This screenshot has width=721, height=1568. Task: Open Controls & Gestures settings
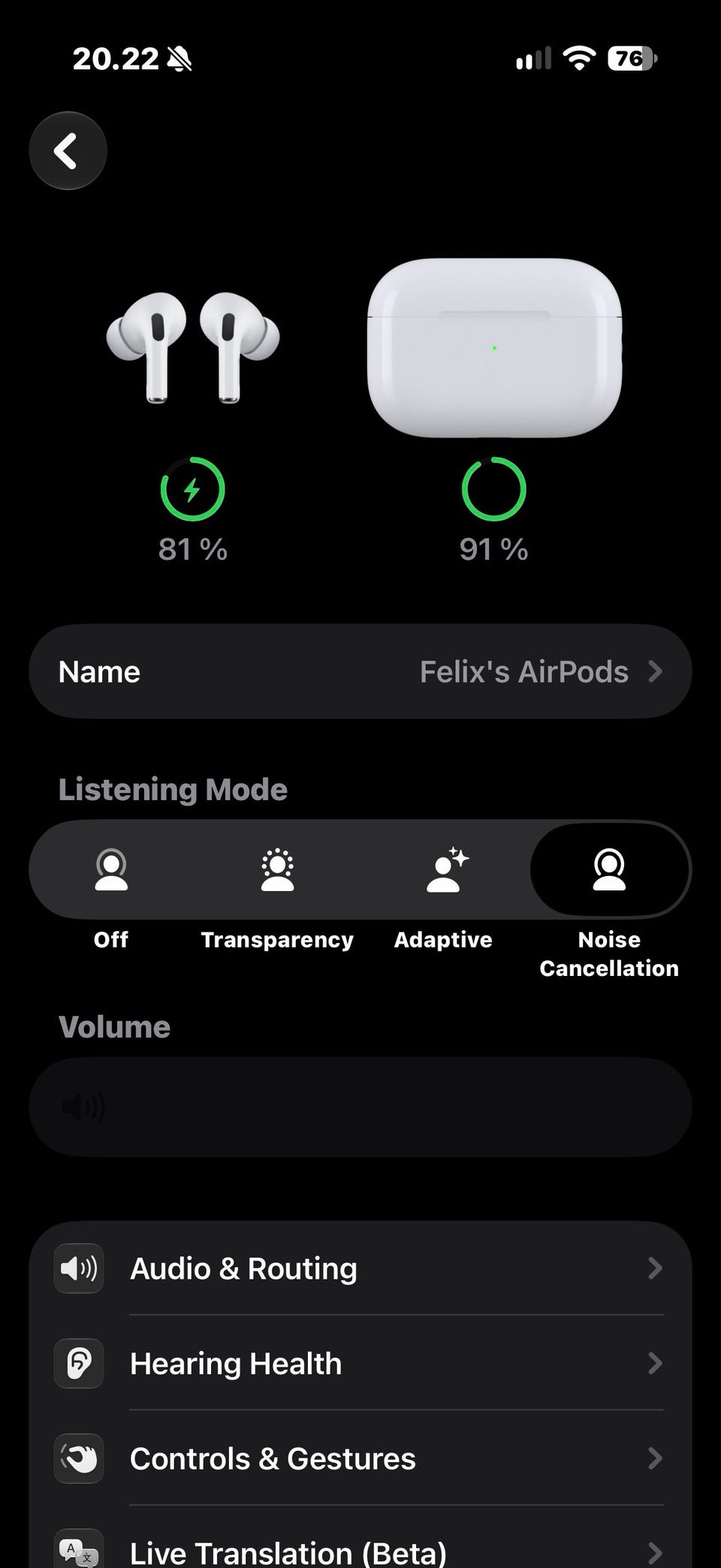360,1458
